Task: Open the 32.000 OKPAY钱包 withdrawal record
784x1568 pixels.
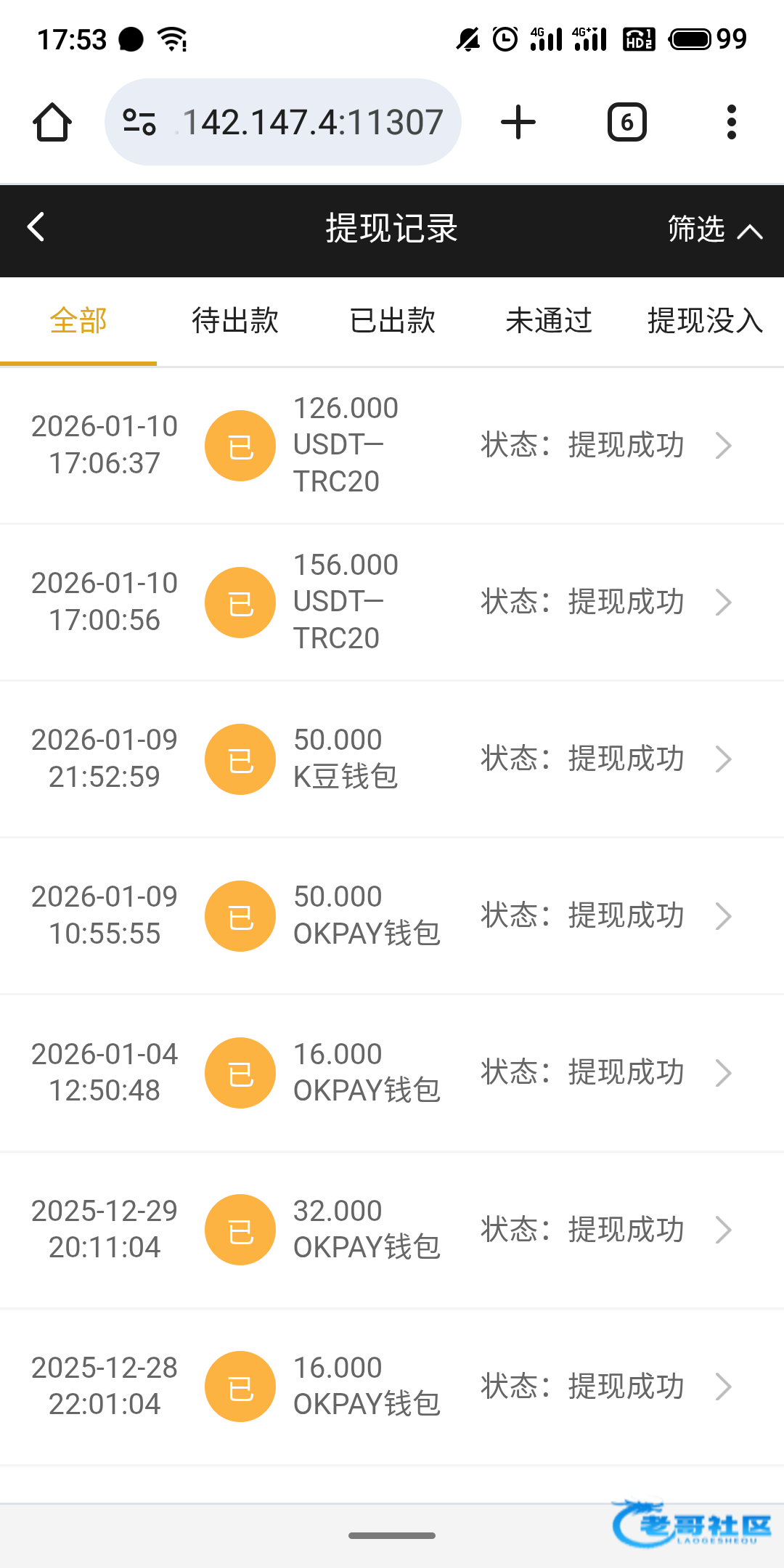Action: tap(392, 1229)
